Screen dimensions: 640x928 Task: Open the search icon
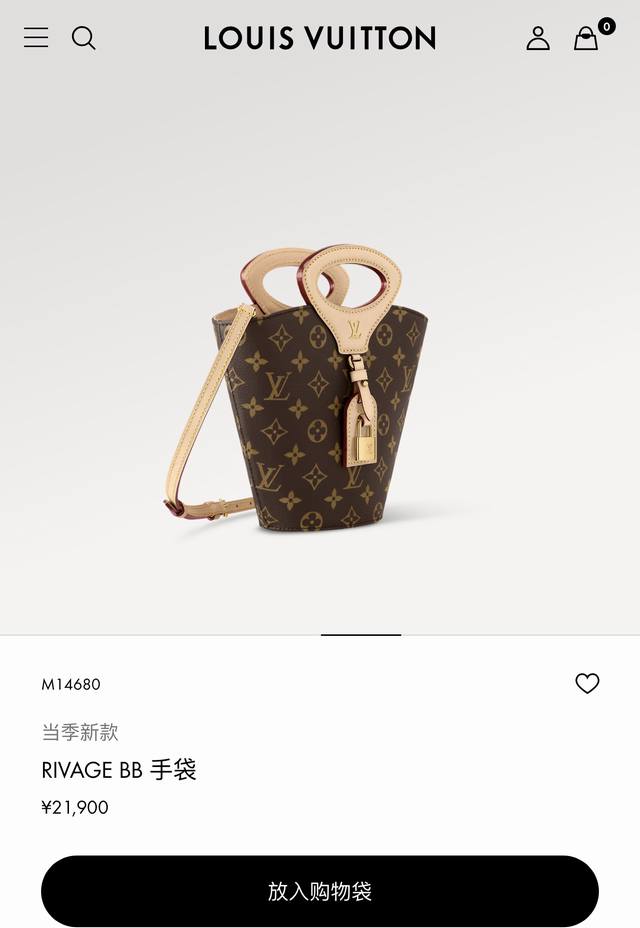(x=84, y=38)
